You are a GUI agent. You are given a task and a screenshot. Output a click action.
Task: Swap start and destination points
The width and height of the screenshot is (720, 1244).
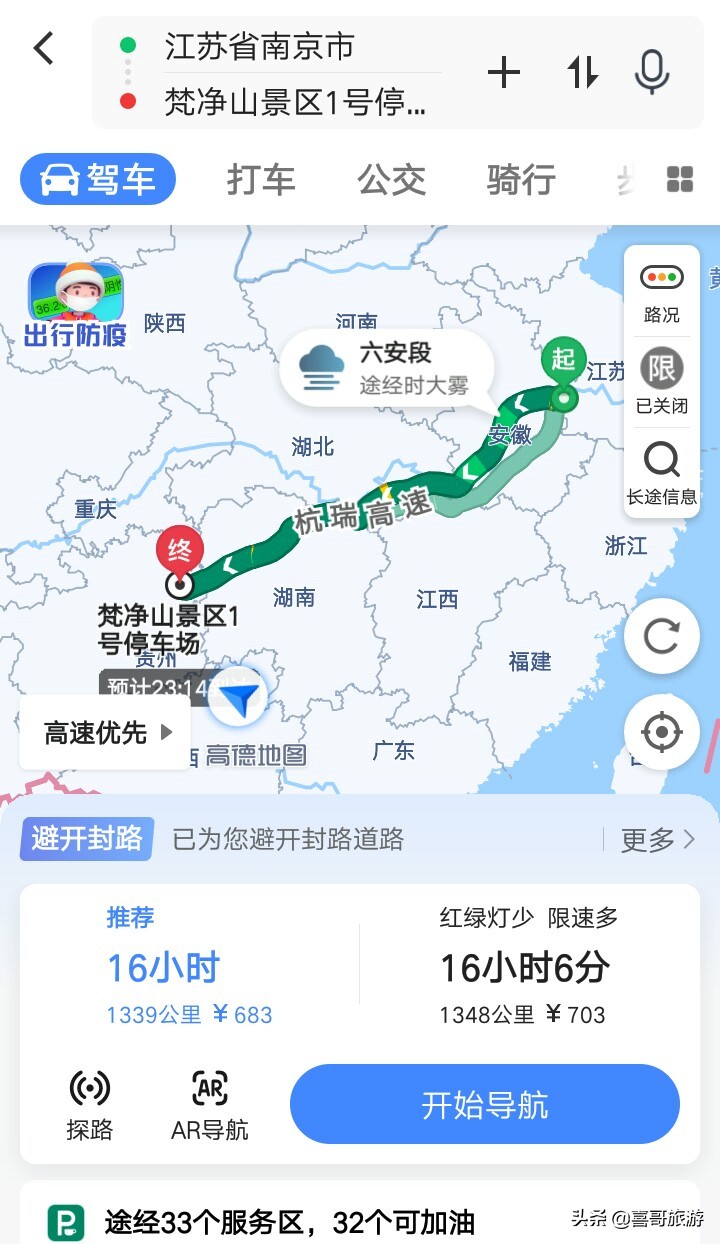582,73
